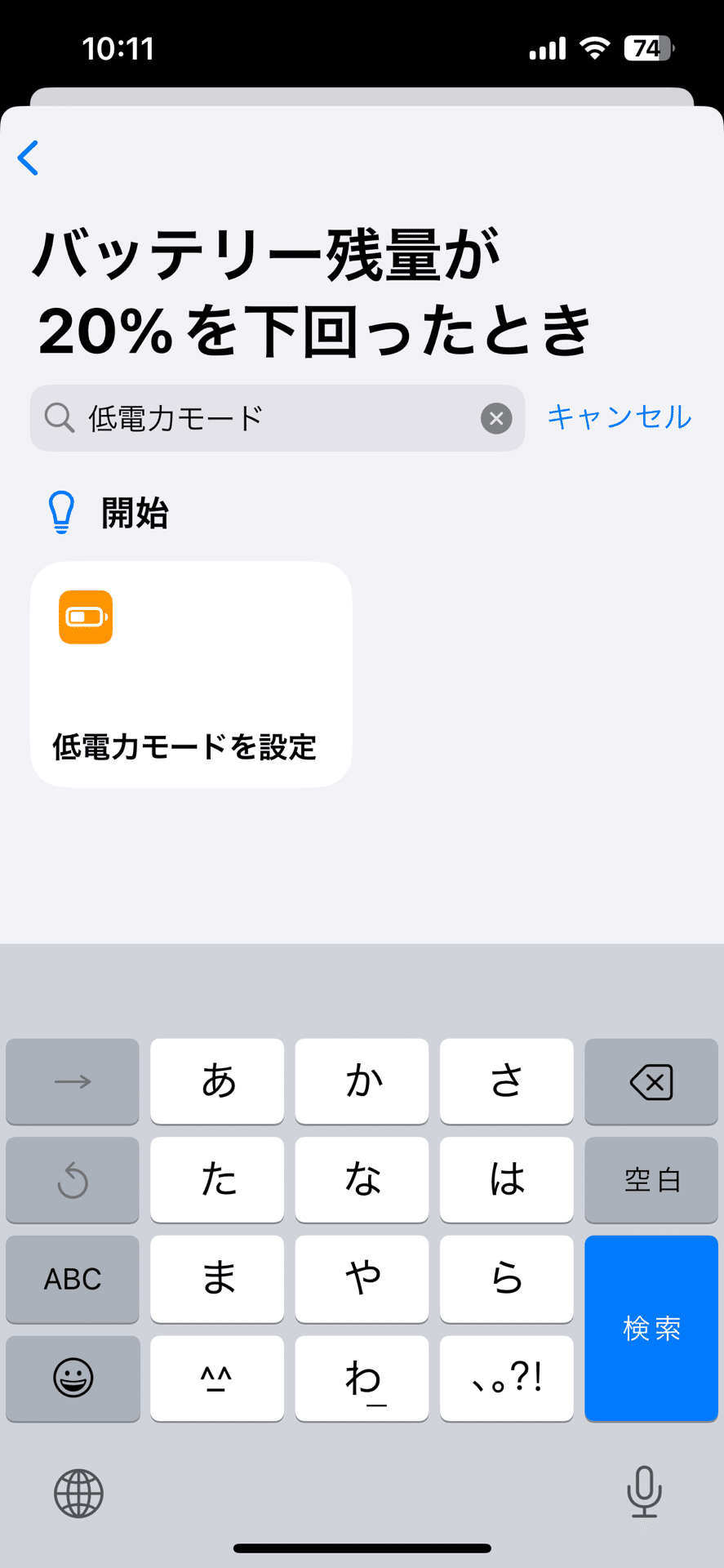This screenshot has width=724, height=1568.
Task: Start dictation with microphone
Action: coord(644,1491)
